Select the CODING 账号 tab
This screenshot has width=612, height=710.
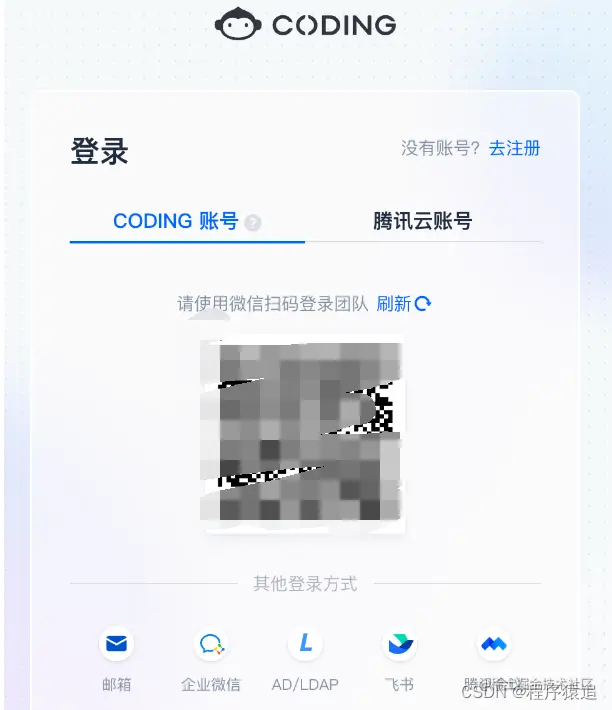point(175,221)
